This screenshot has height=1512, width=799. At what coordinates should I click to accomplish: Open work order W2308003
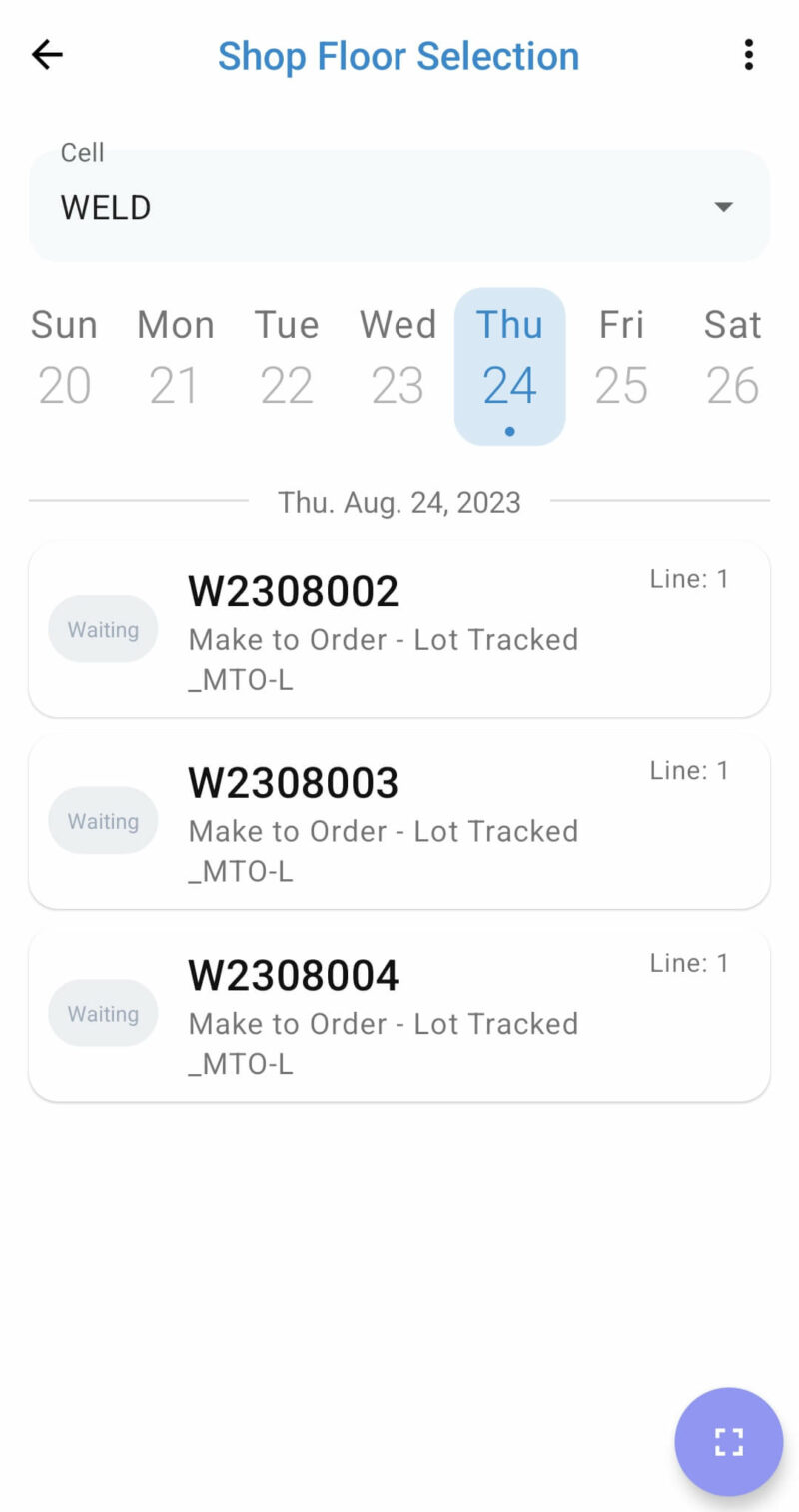(x=399, y=821)
